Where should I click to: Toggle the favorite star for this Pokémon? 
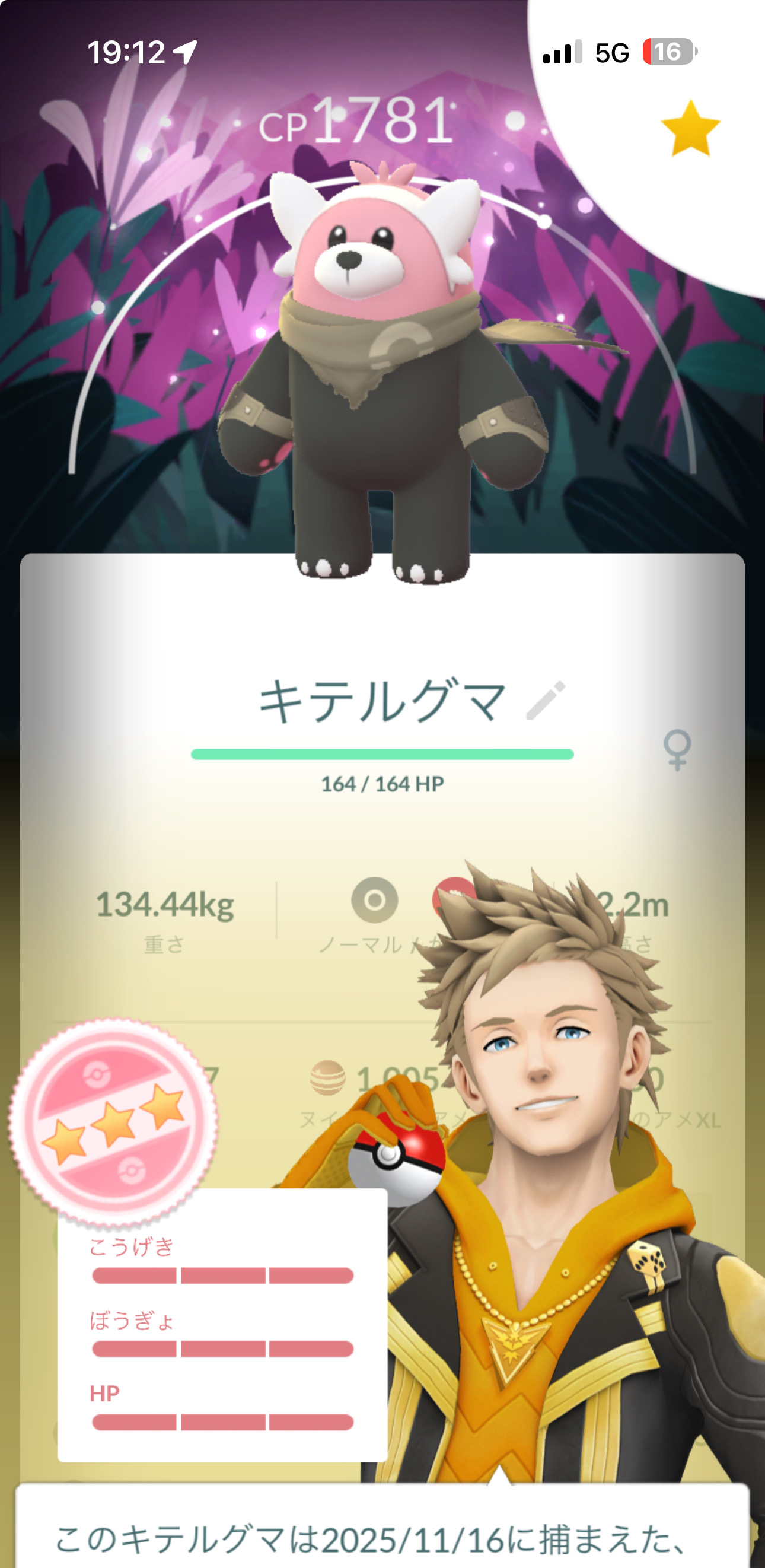[690, 129]
